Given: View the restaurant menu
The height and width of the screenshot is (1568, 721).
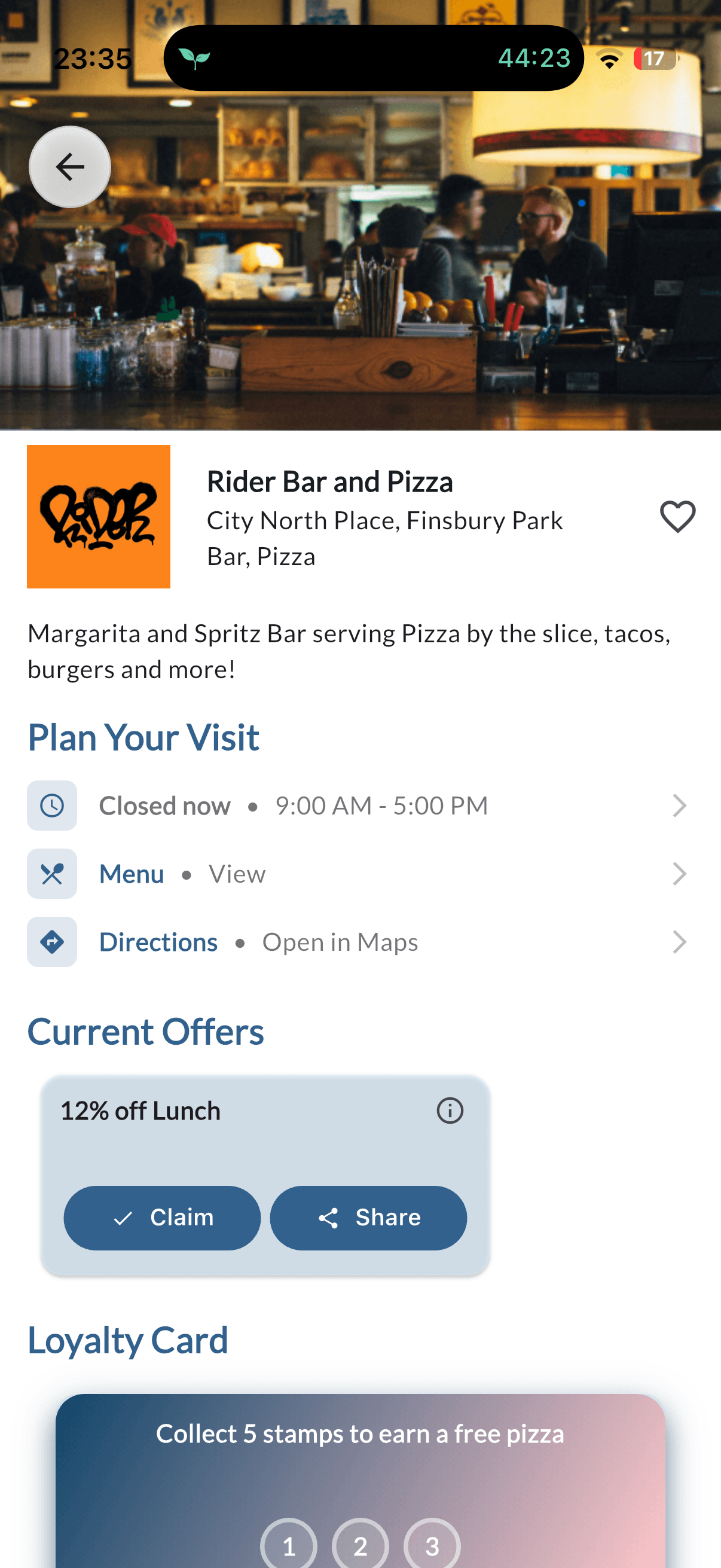Looking at the screenshot, I should (360, 874).
